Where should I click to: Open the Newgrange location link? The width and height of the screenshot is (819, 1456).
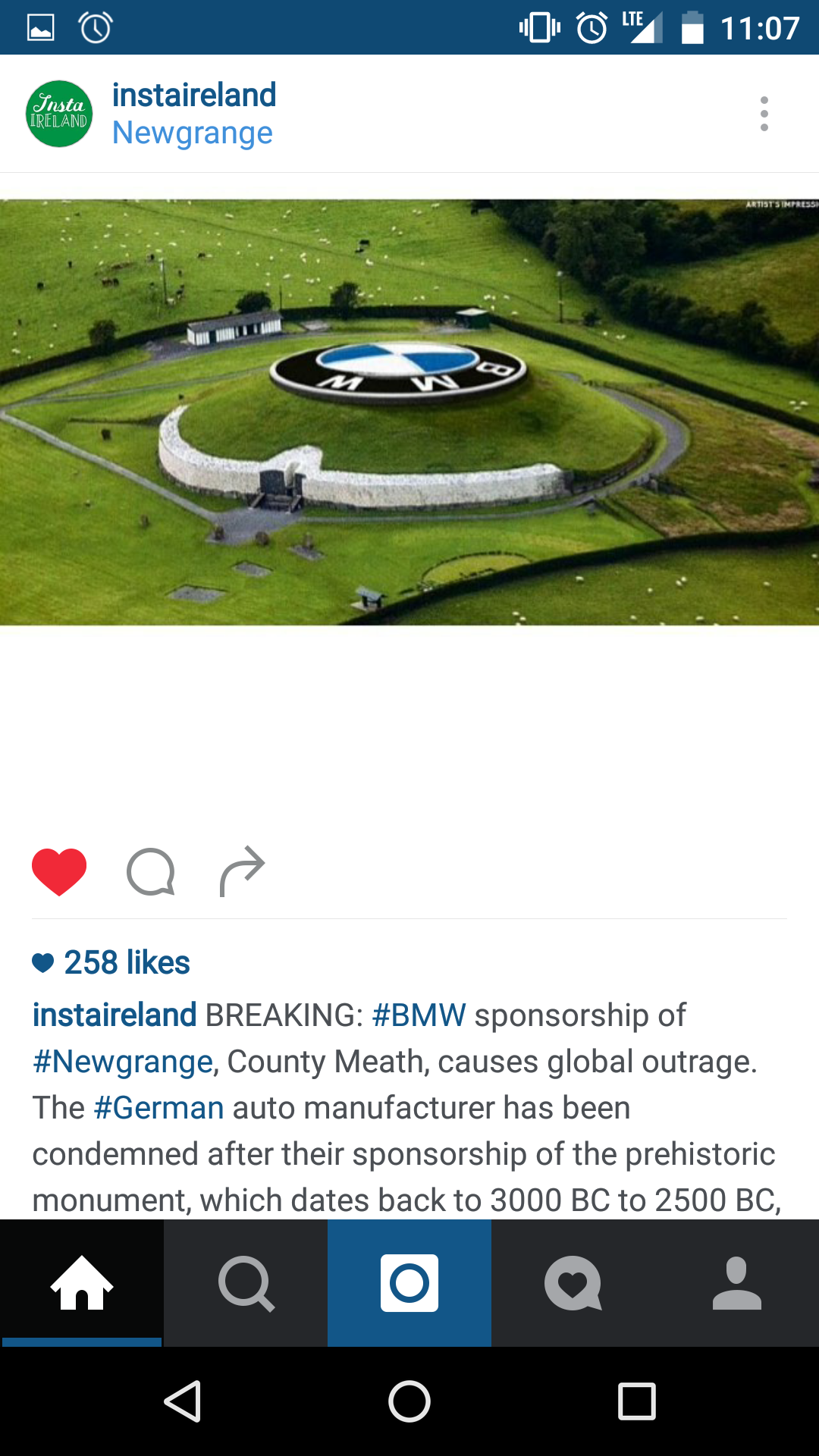click(193, 133)
